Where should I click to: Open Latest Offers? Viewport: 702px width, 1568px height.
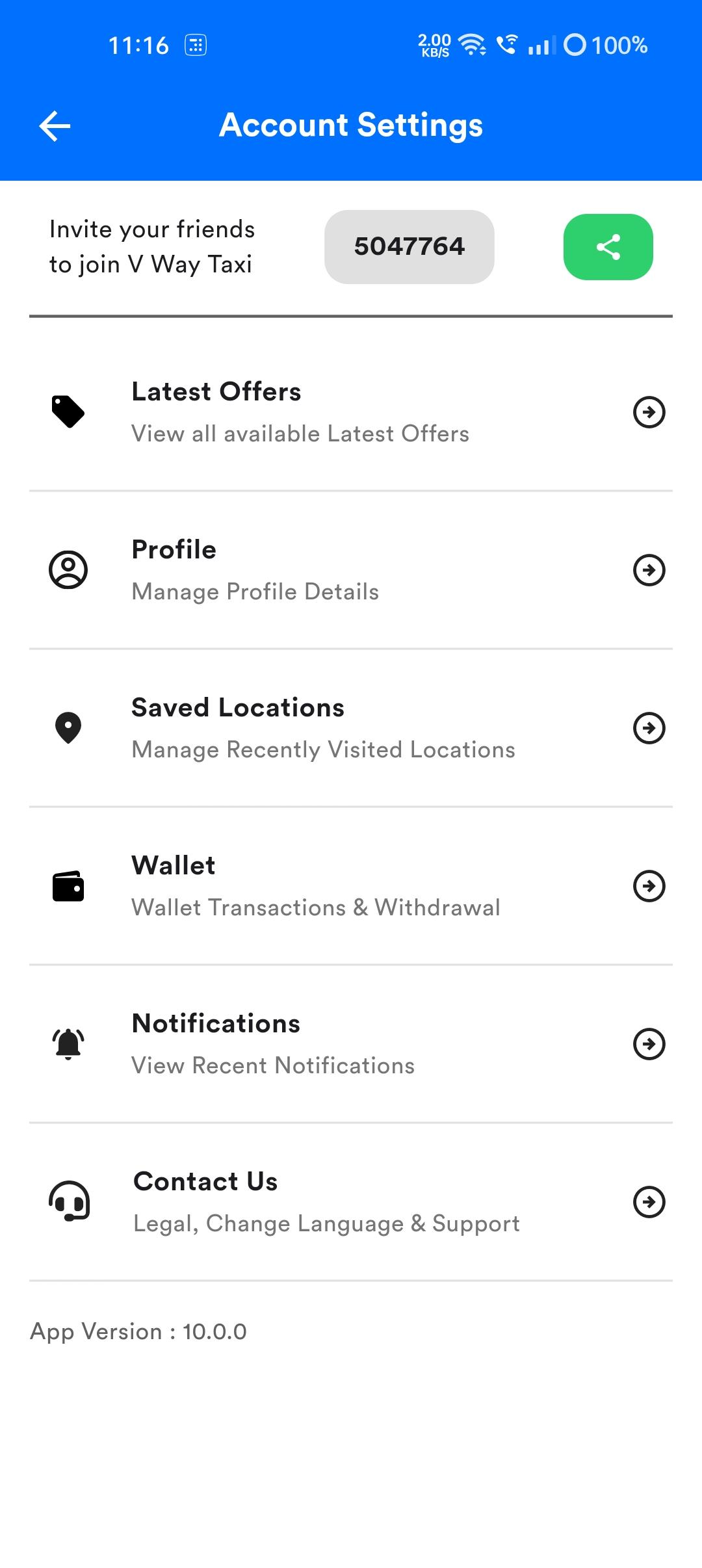(x=351, y=412)
